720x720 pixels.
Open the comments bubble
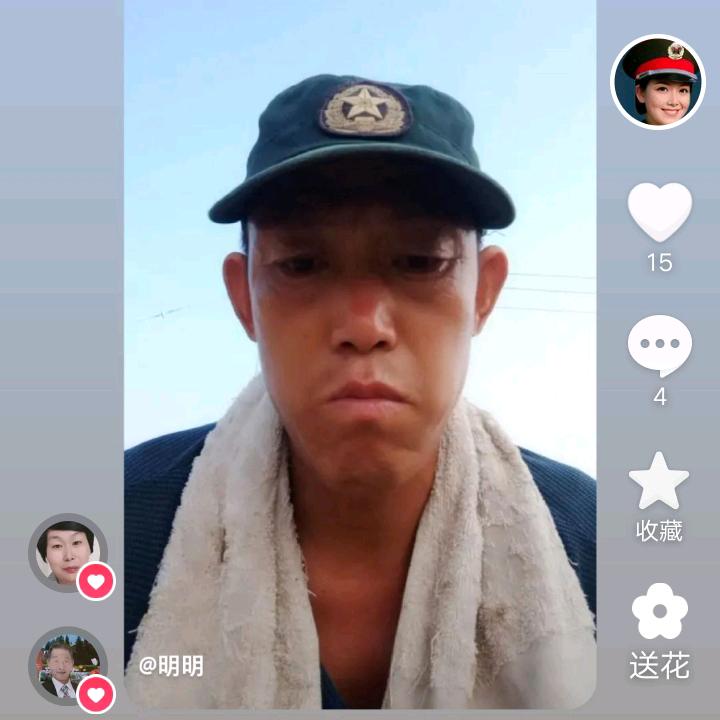659,345
